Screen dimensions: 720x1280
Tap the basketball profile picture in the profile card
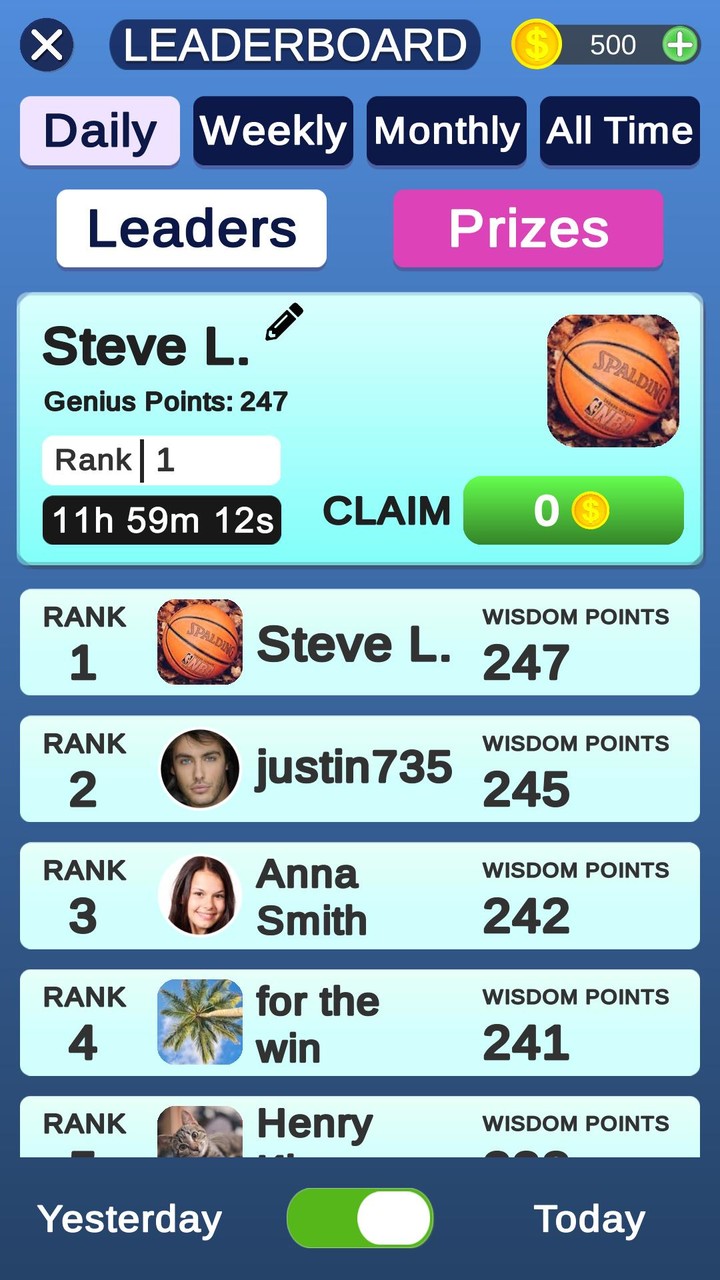click(613, 381)
